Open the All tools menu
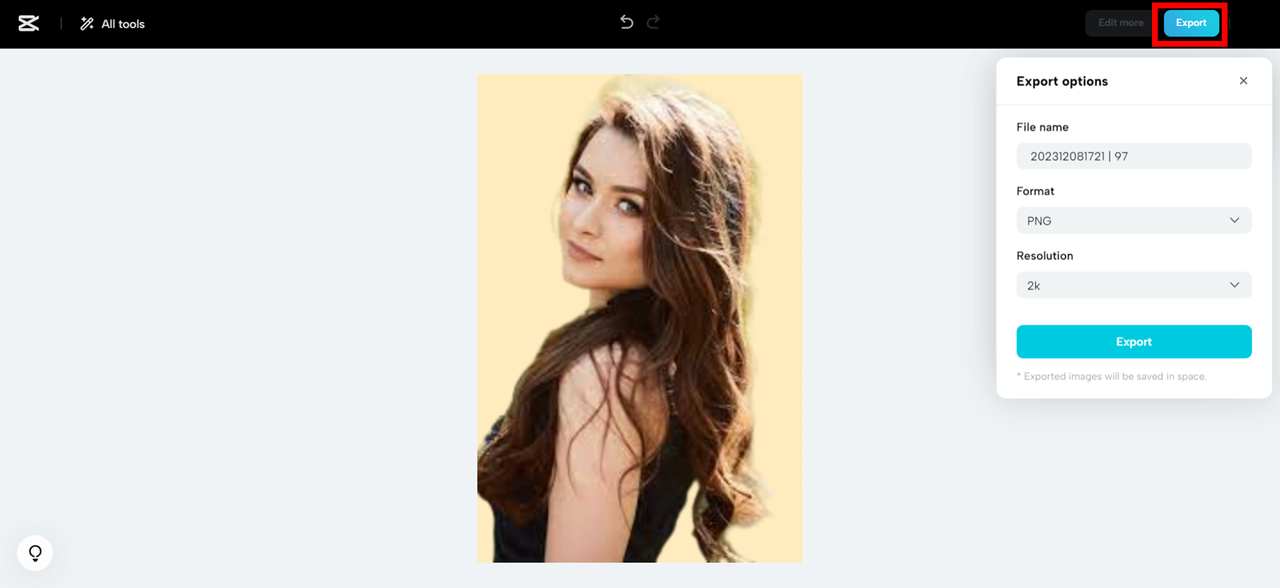The height and width of the screenshot is (588, 1280). point(112,23)
